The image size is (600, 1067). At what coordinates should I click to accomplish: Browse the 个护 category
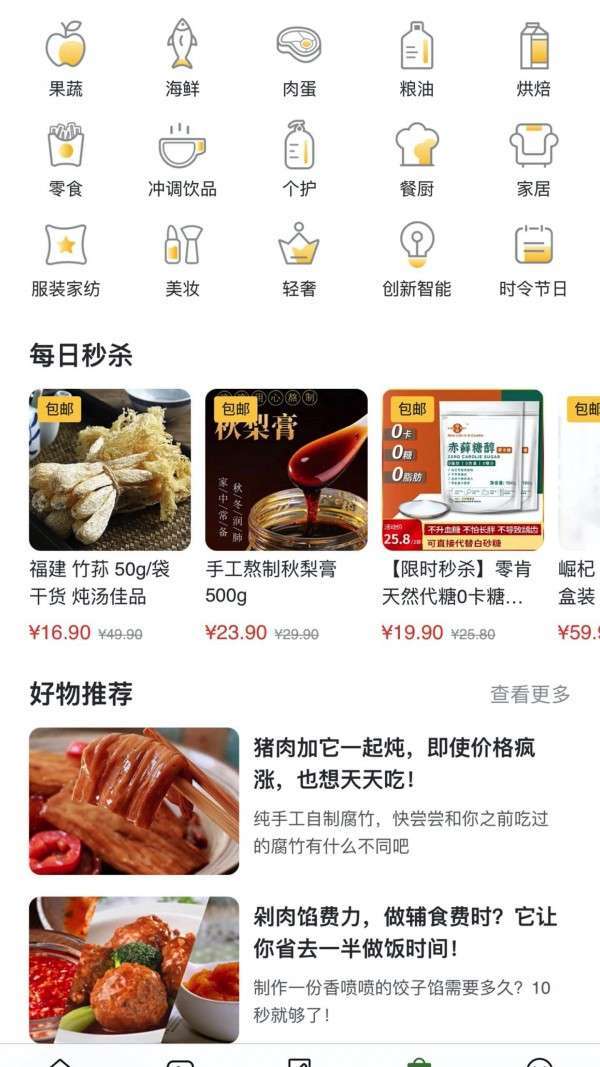pyautogui.click(x=299, y=159)
